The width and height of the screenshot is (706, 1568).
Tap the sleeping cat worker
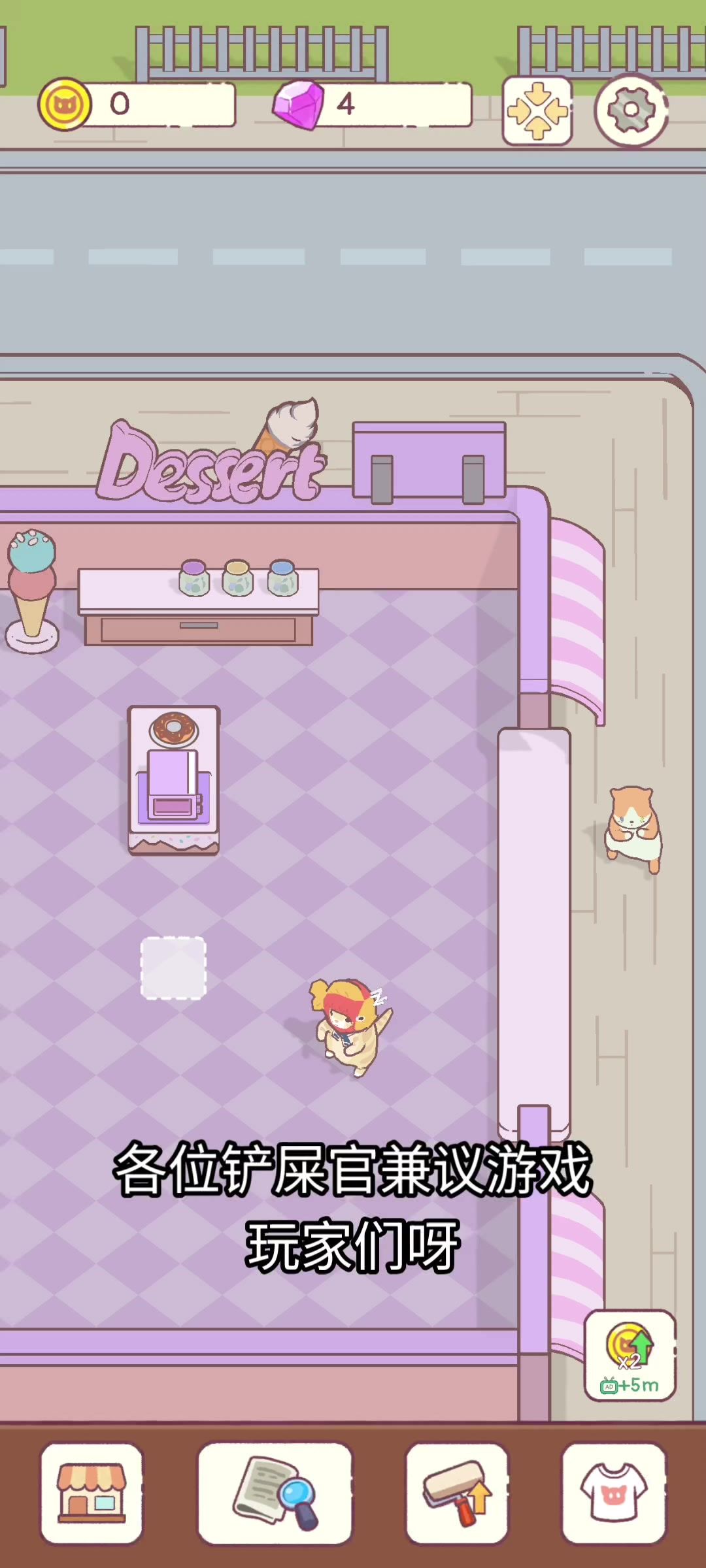(350, 1027)
